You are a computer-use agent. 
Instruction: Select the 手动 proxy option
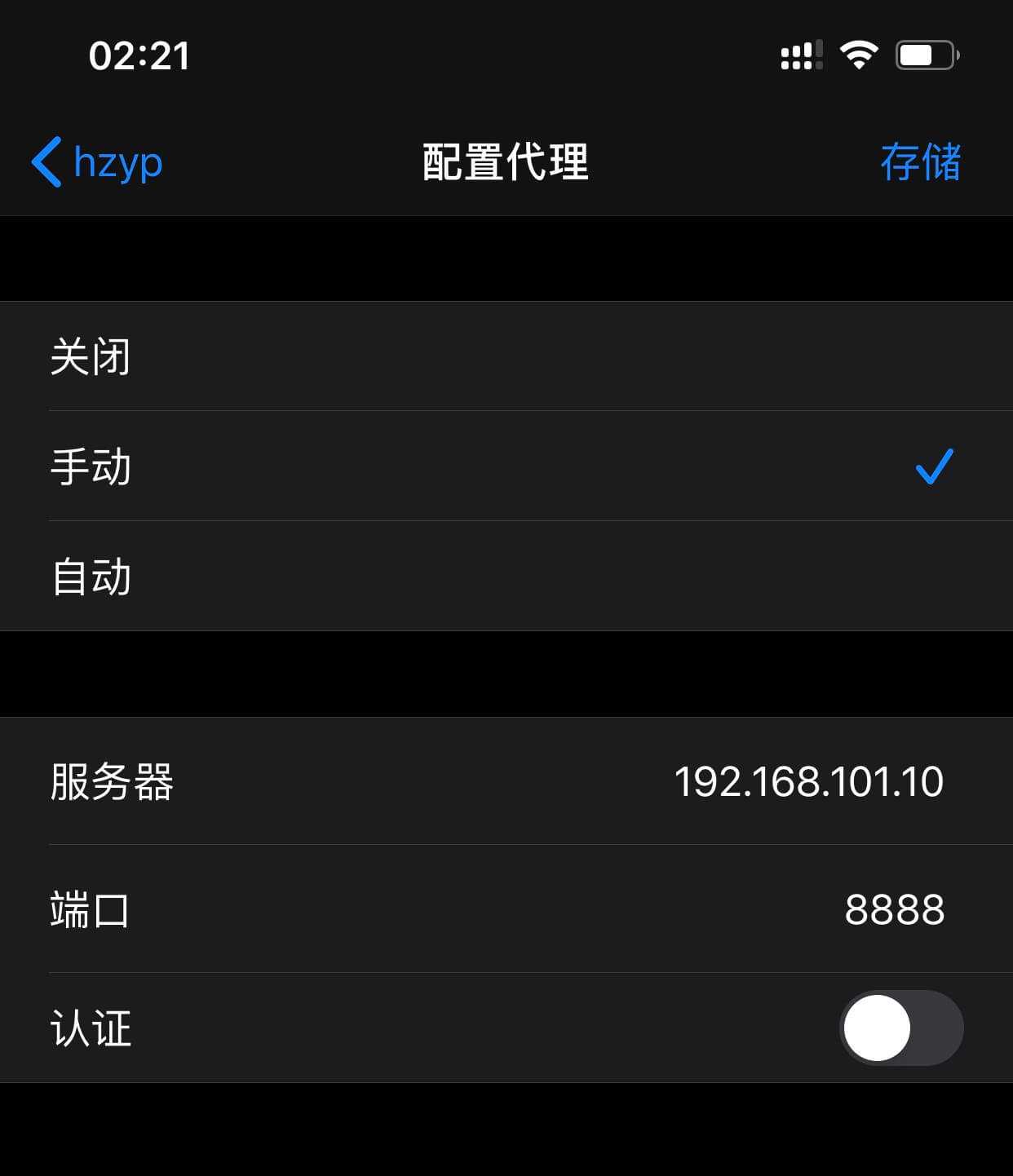coord(506,466)
